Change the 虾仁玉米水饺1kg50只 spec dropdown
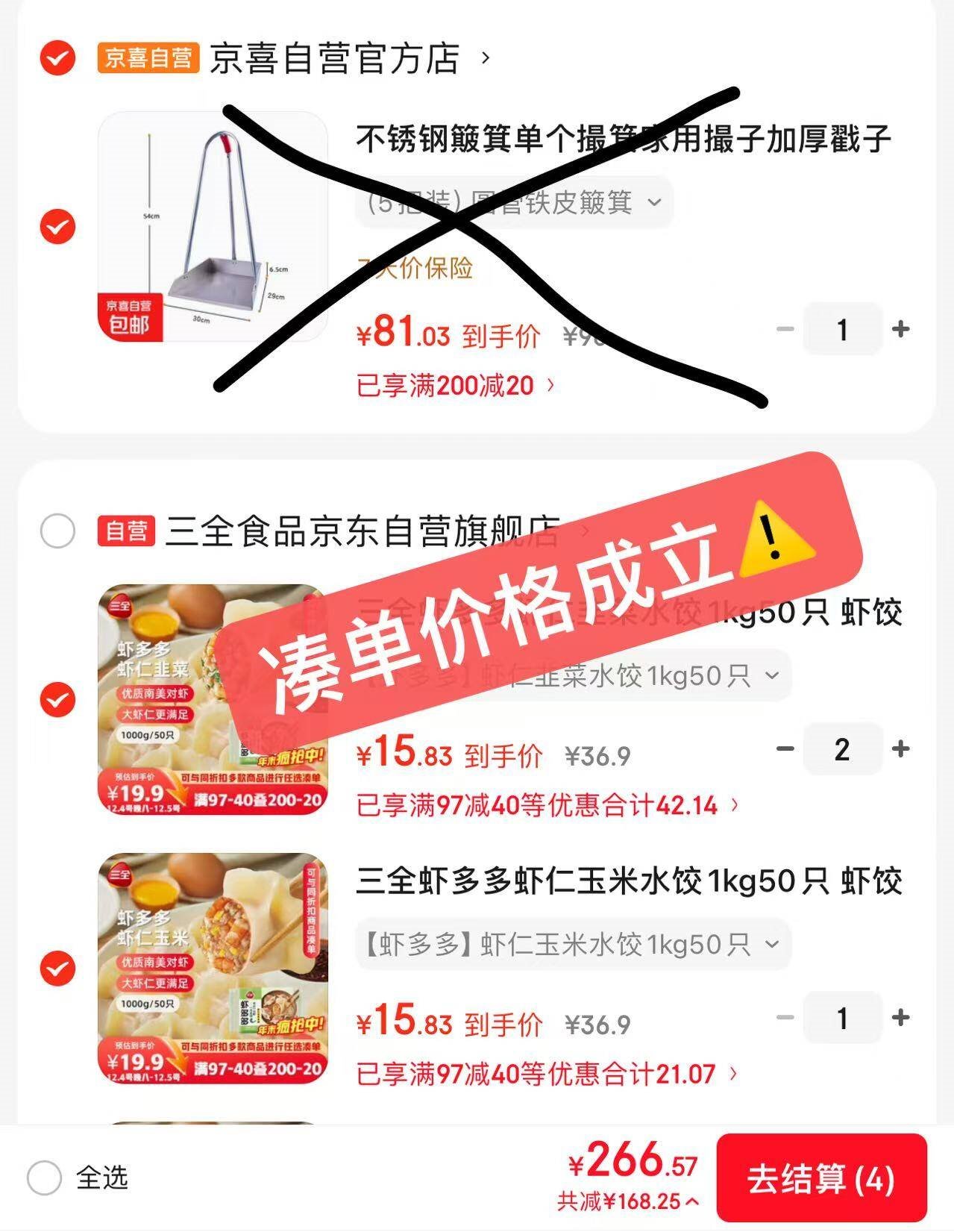The image size is (954, 1232). [x=572, y=945]
